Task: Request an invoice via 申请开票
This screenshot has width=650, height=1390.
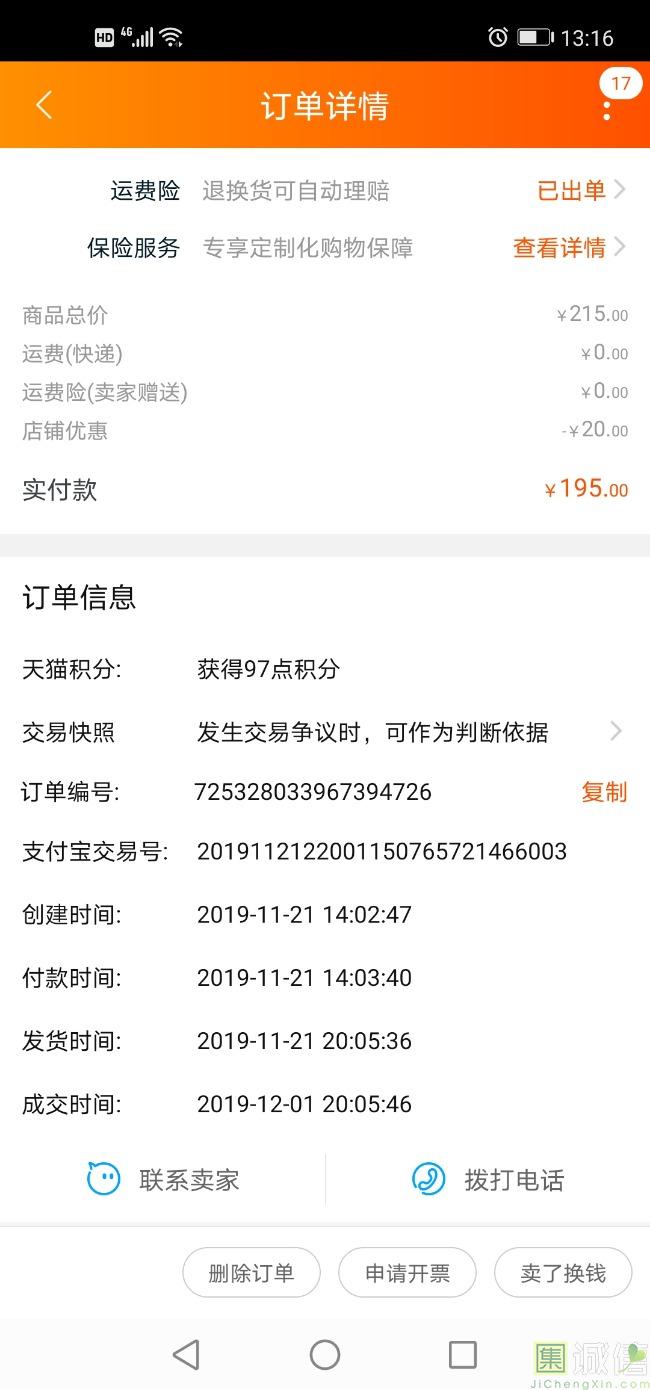Action: coord(407,1273)
